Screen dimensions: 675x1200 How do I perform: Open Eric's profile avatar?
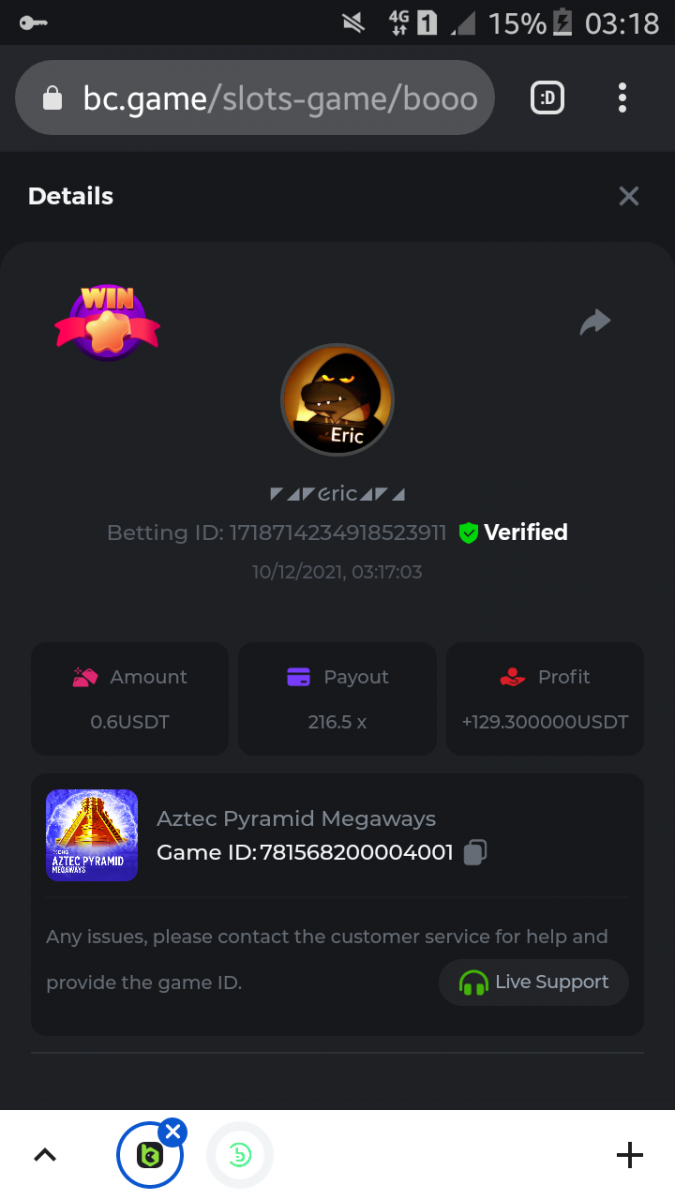pos(337,400)
